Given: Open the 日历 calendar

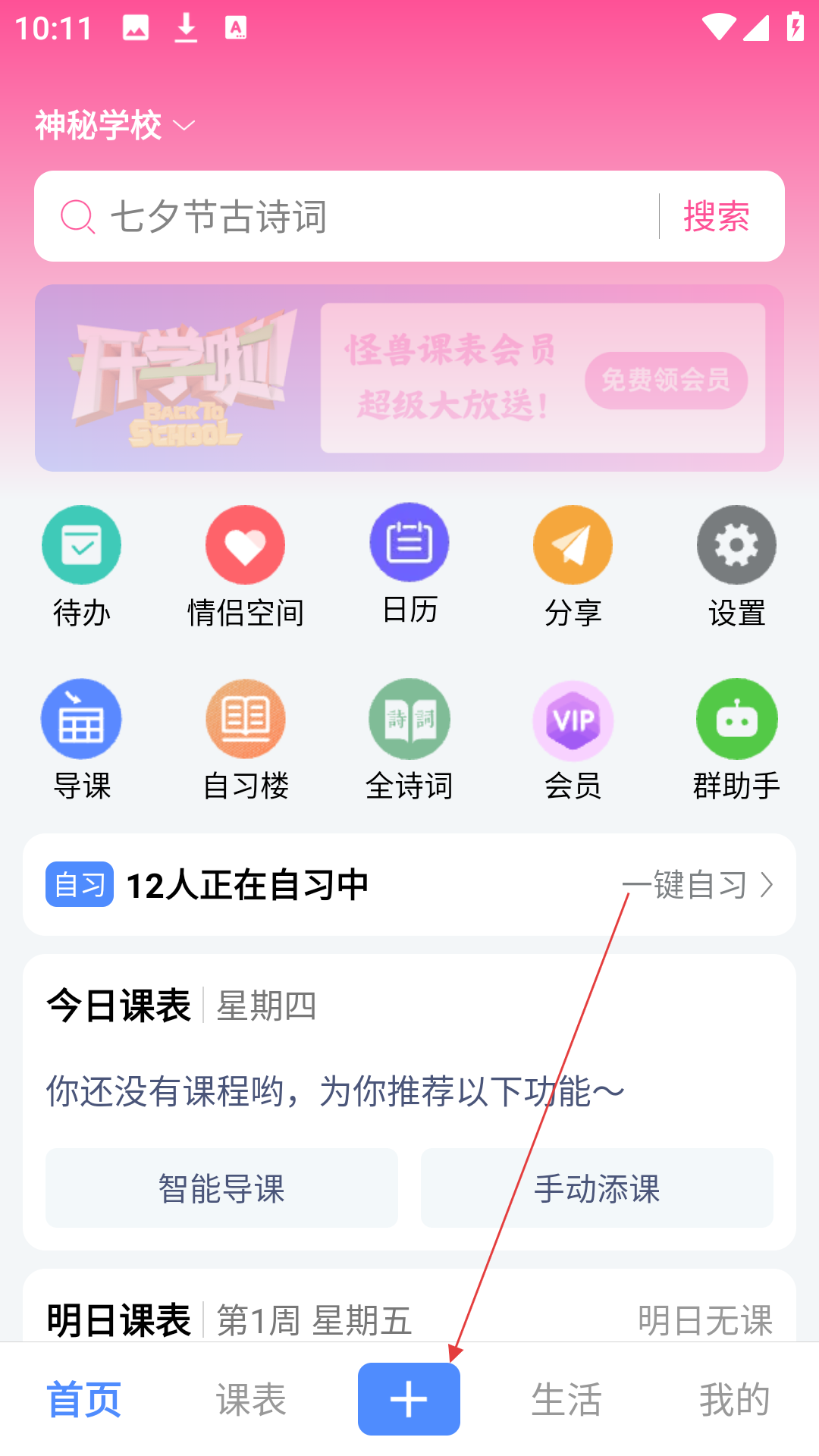Looking at the screenshot, I should [409, 563].
